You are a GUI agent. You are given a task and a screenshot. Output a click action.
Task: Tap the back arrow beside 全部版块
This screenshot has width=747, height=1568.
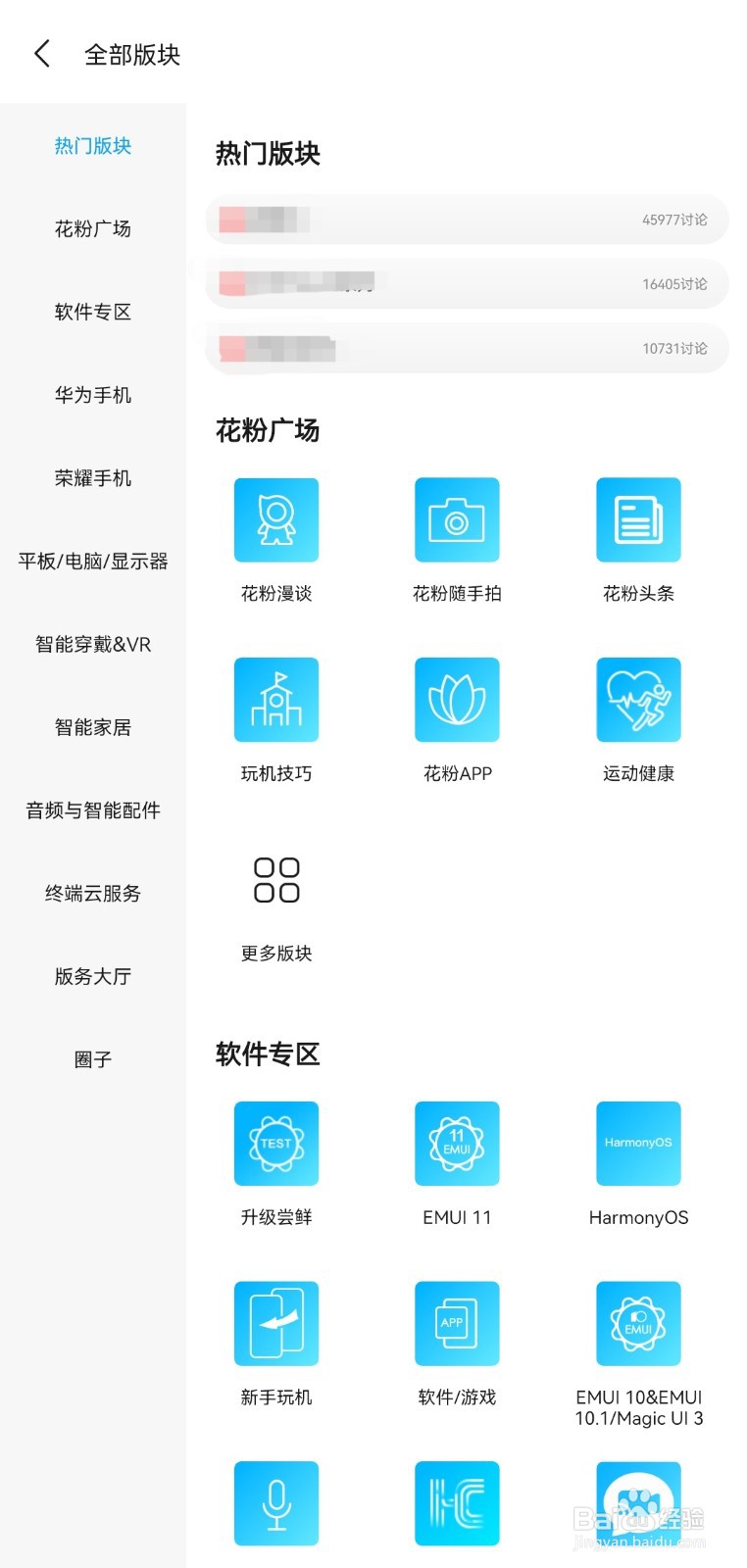(41, 54)
